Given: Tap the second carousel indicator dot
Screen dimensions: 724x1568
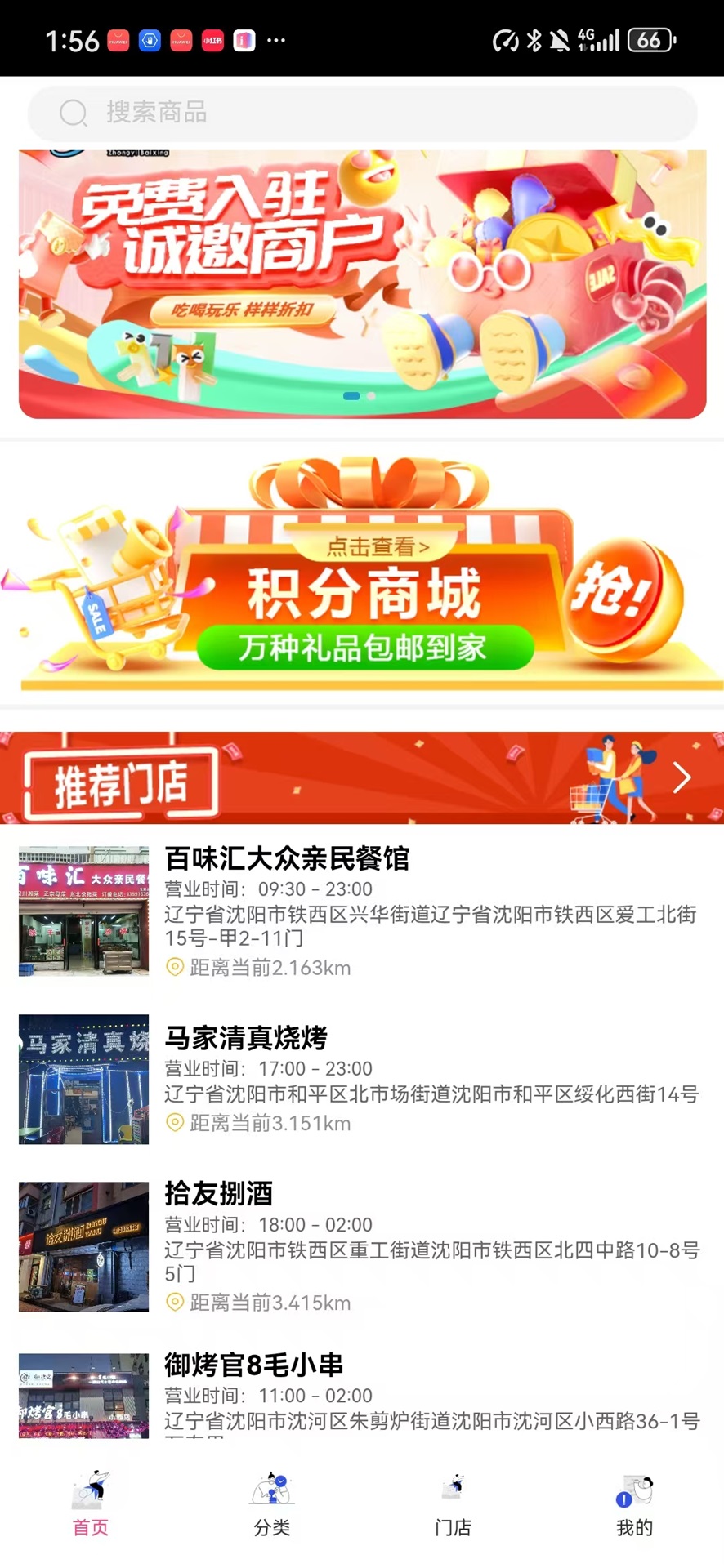Looking at the screenshot, I should 370,395.
